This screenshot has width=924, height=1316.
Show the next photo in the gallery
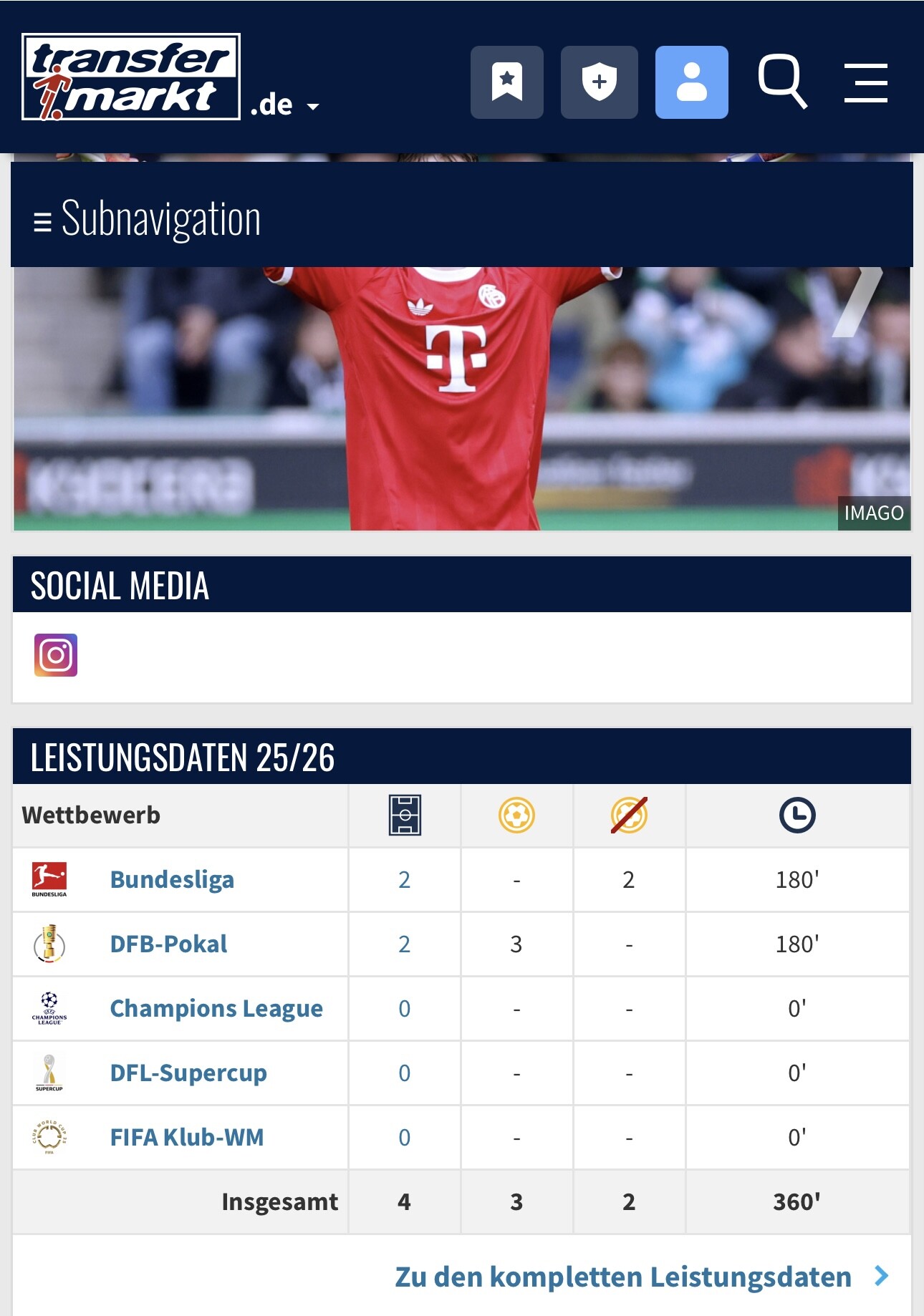point(858,301)
